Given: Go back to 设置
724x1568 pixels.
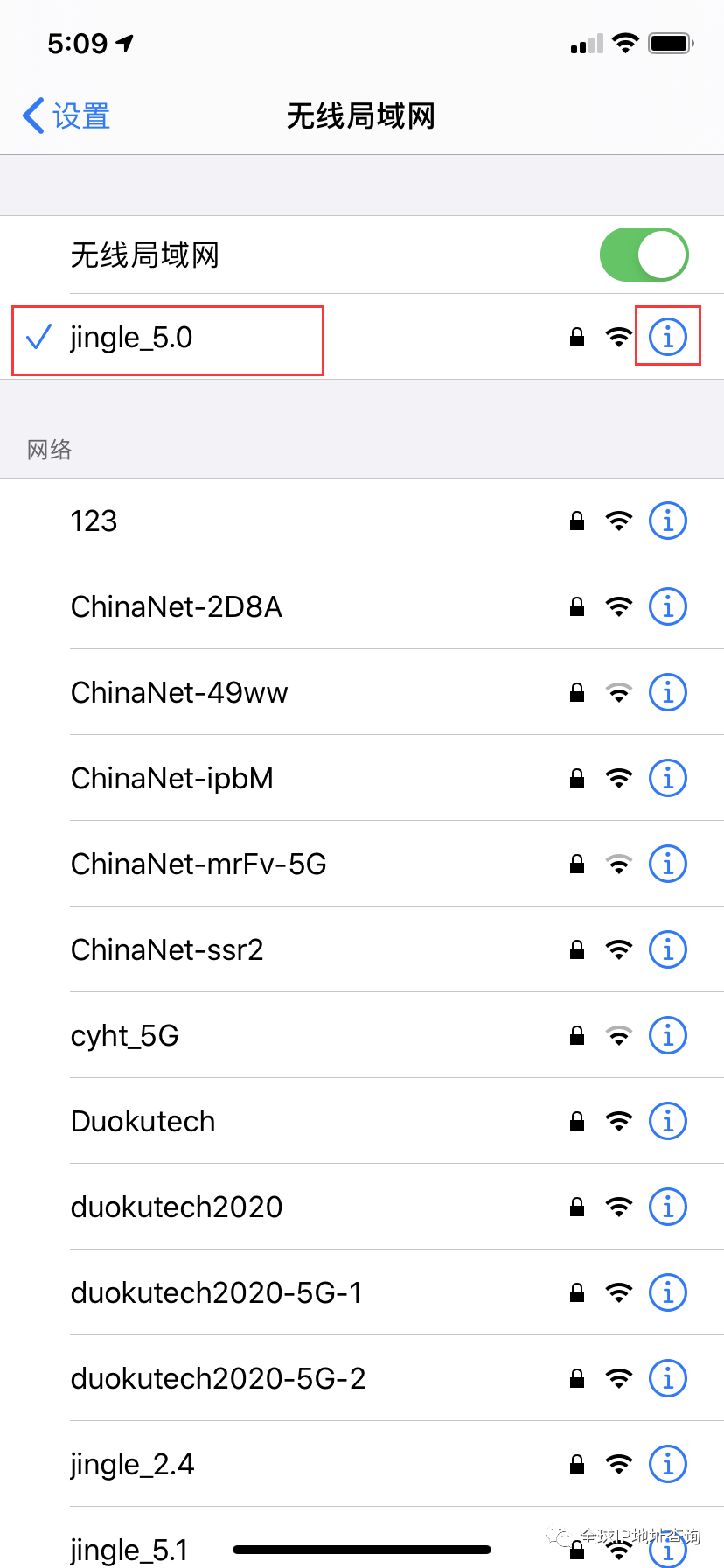Looking at the screenshot, I should coord(66,115).
